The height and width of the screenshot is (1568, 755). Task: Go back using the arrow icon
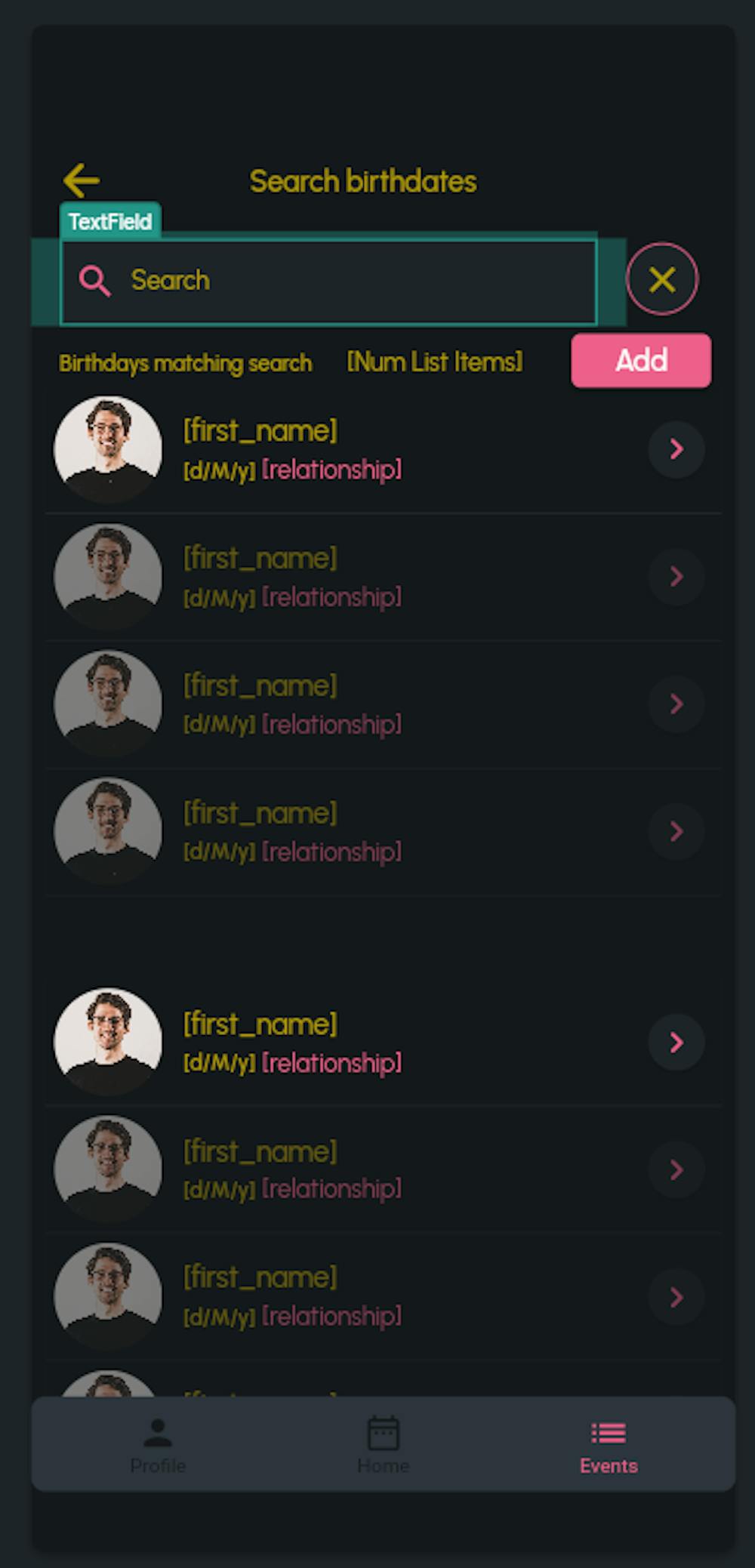(x=82, y=180)
